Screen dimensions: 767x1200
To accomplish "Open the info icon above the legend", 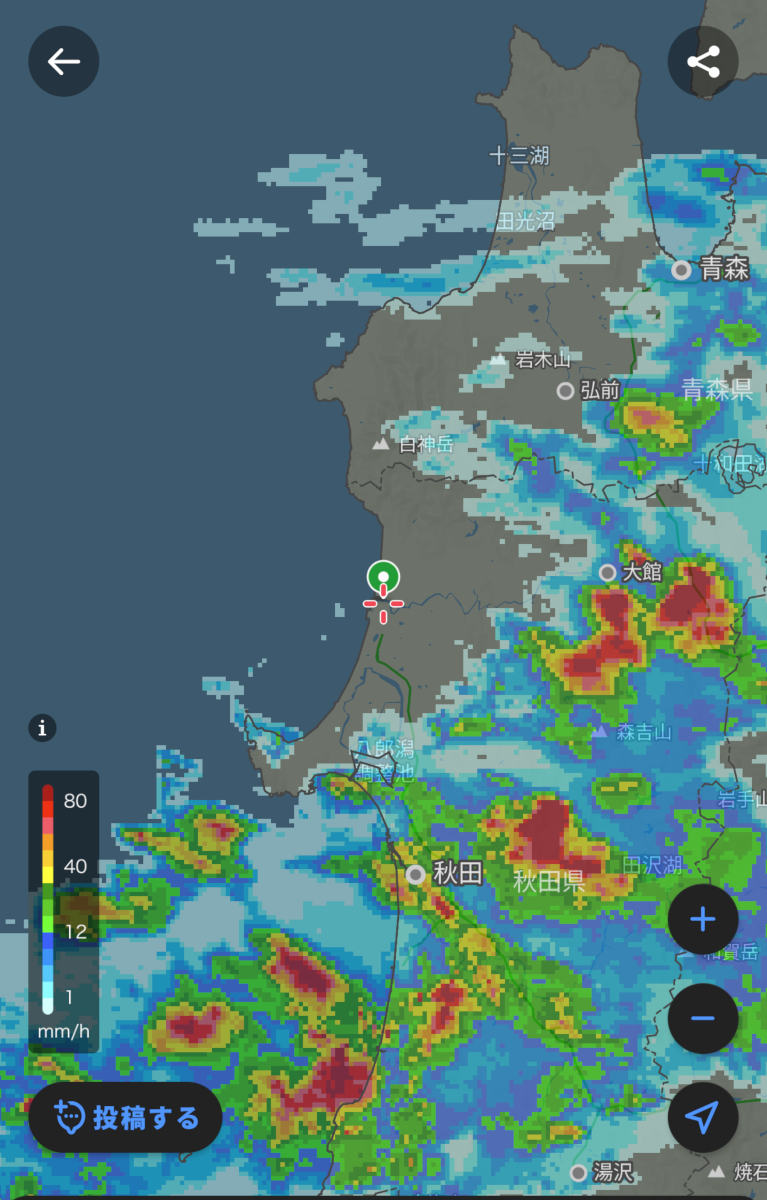I will click(42, 727).
